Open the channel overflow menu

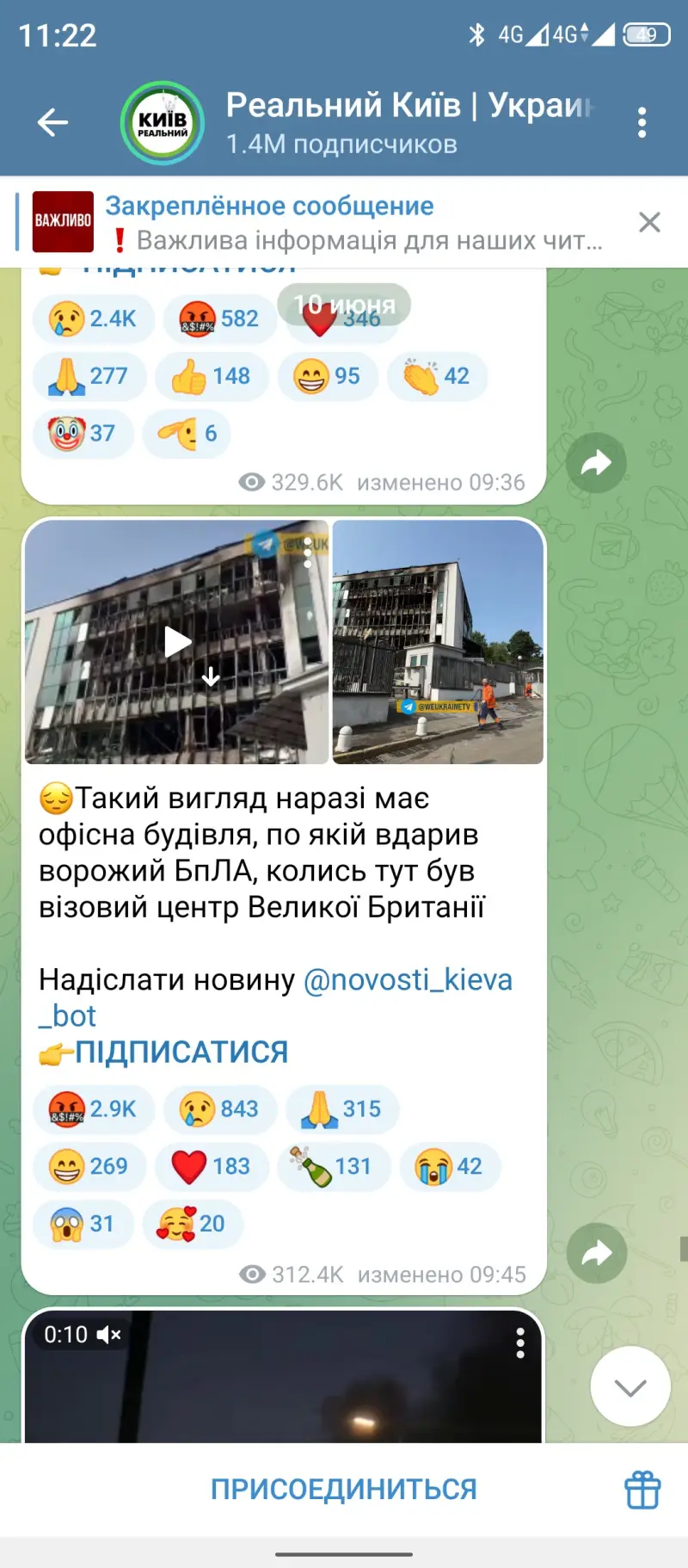click(642, 122)
